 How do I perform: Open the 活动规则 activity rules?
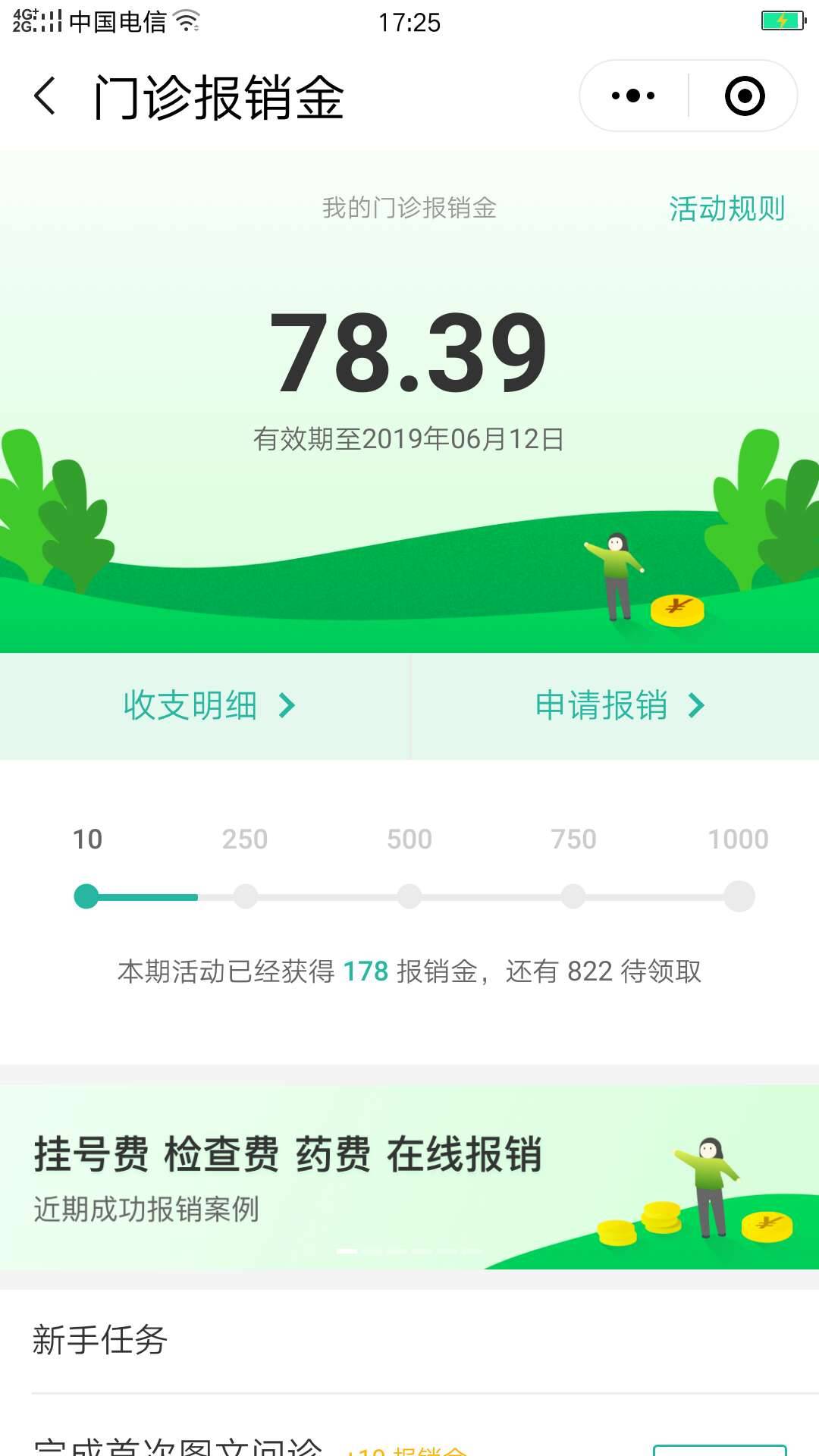pyautogui.click(x=726, y=210)
